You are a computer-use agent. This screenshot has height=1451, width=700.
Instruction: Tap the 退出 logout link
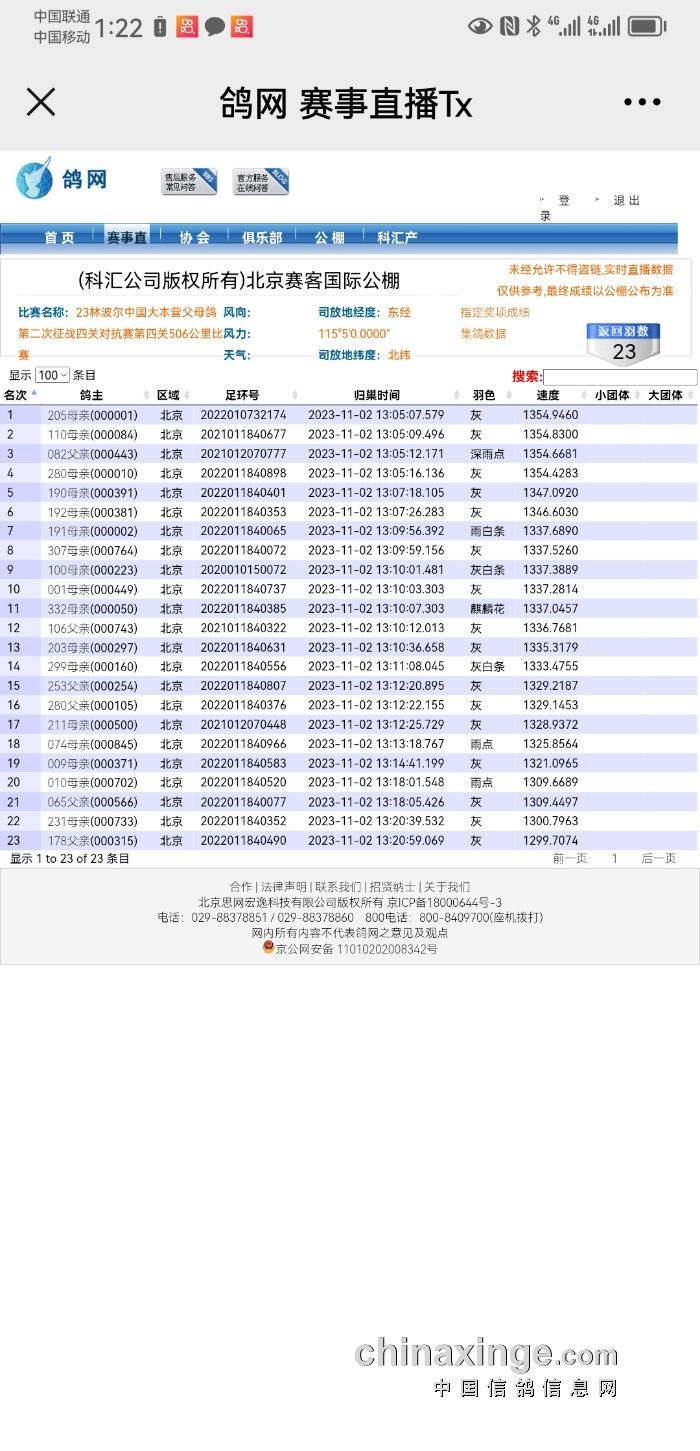click(x=626, y=201)
